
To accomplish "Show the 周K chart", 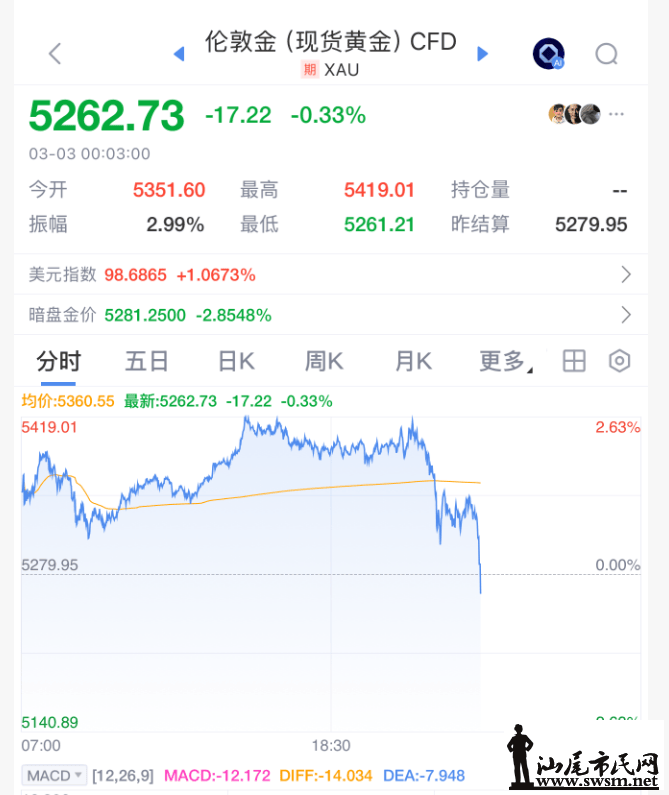I will 324,362.
